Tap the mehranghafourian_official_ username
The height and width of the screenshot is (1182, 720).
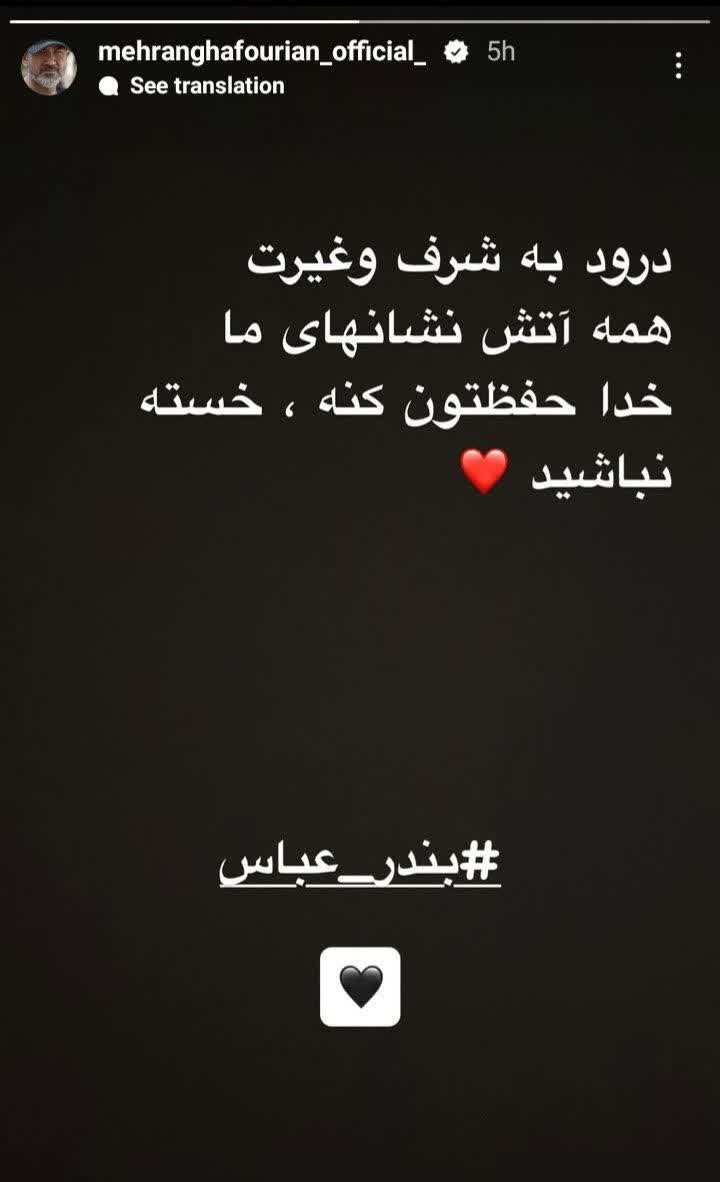pyautogui.click(x=262, y=51)
